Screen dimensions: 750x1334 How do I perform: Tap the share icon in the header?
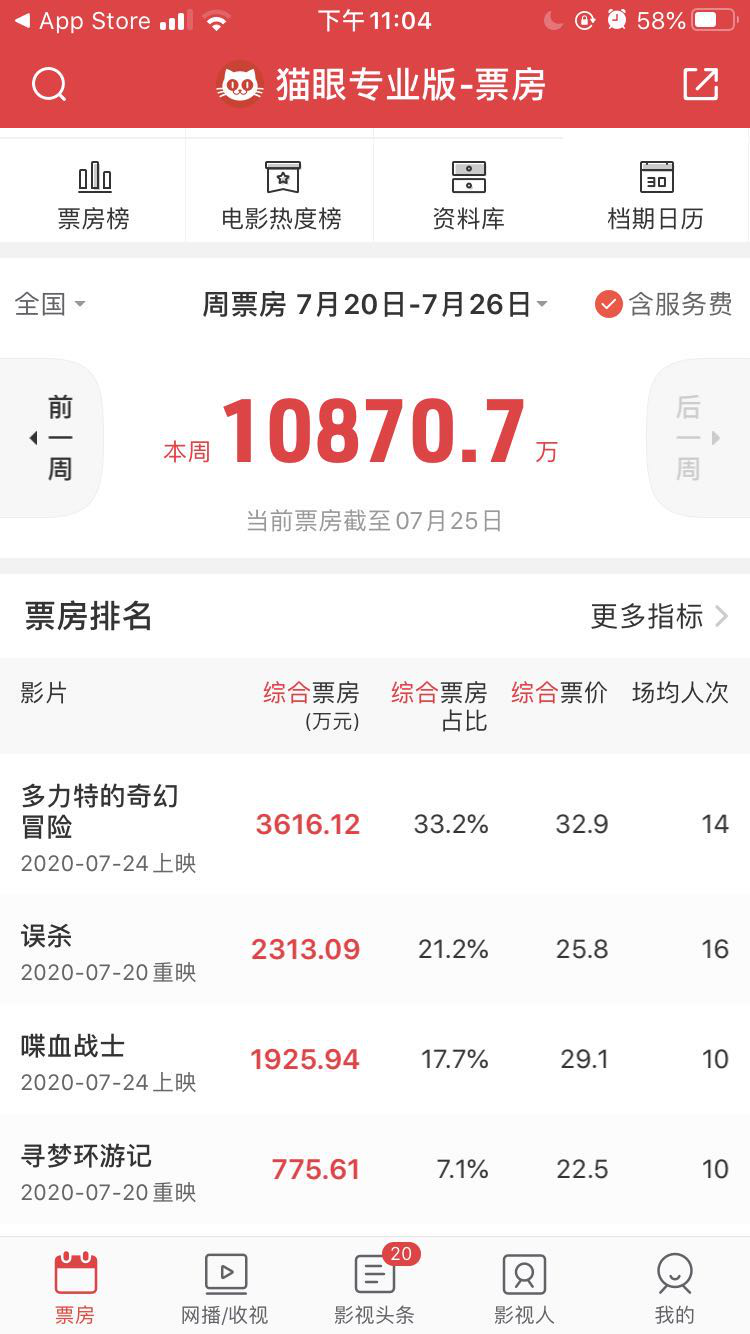coord(701,84)
